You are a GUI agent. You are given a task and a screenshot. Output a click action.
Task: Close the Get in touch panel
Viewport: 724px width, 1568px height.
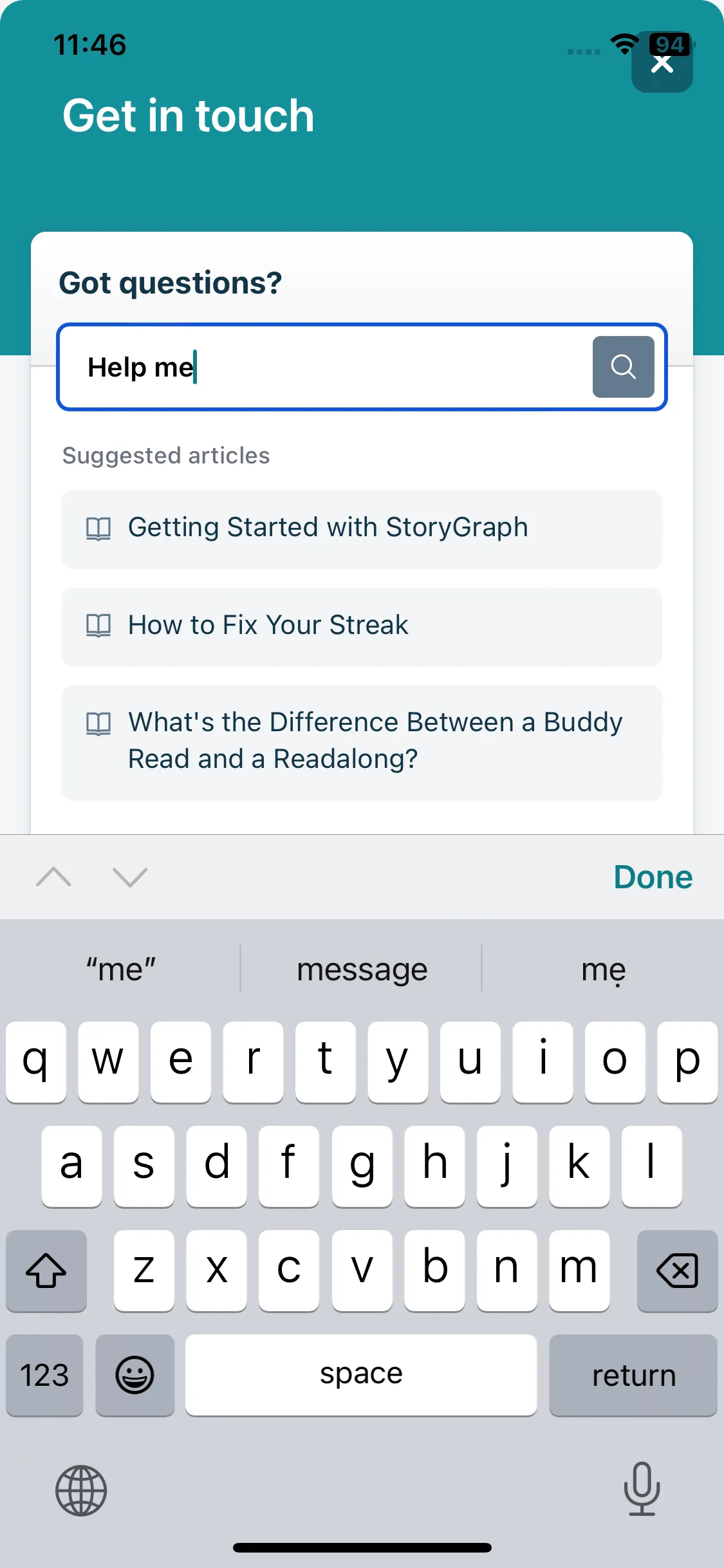click(662, 64)
